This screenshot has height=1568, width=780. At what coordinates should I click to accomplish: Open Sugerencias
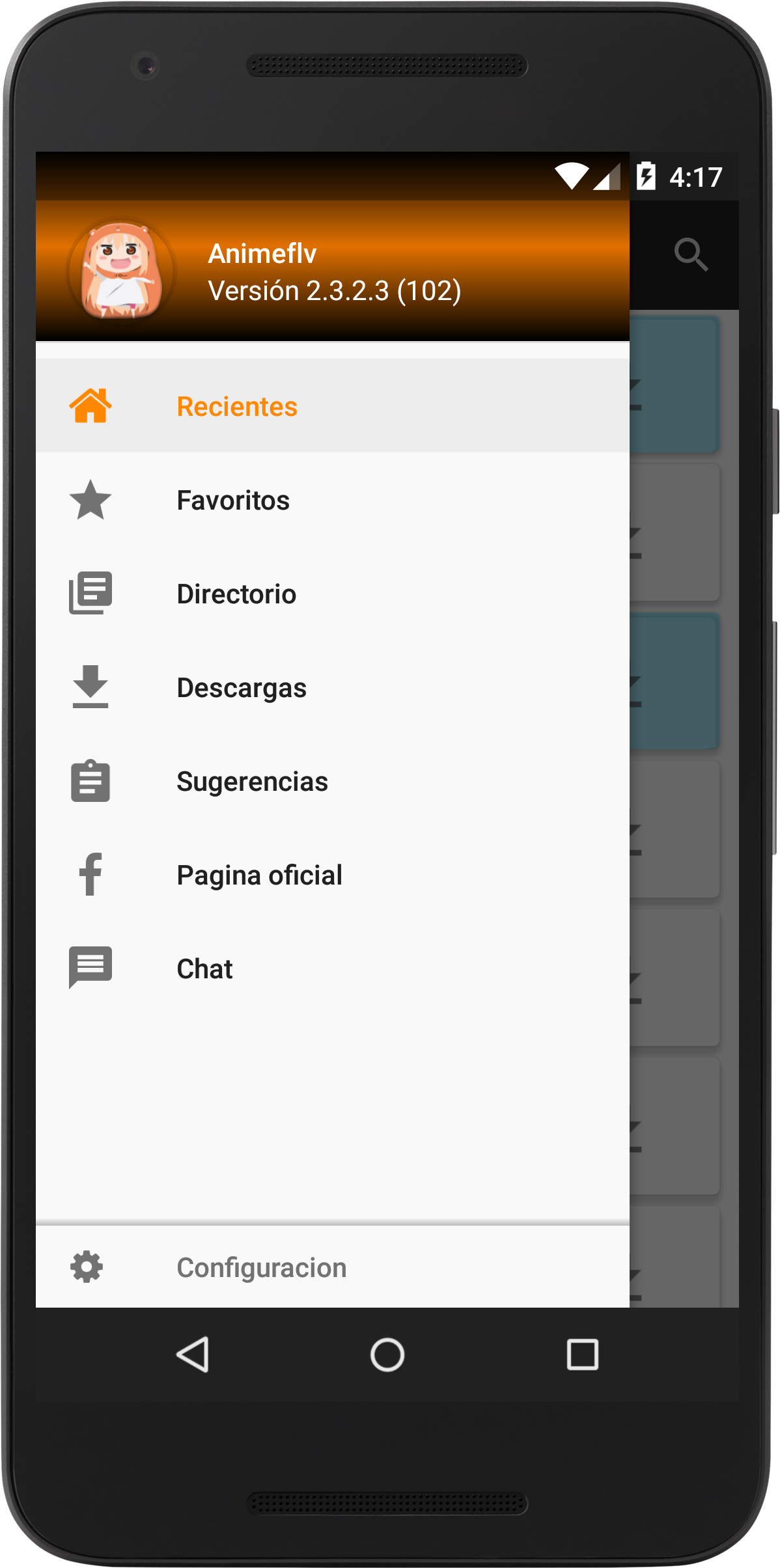(333, 780)
